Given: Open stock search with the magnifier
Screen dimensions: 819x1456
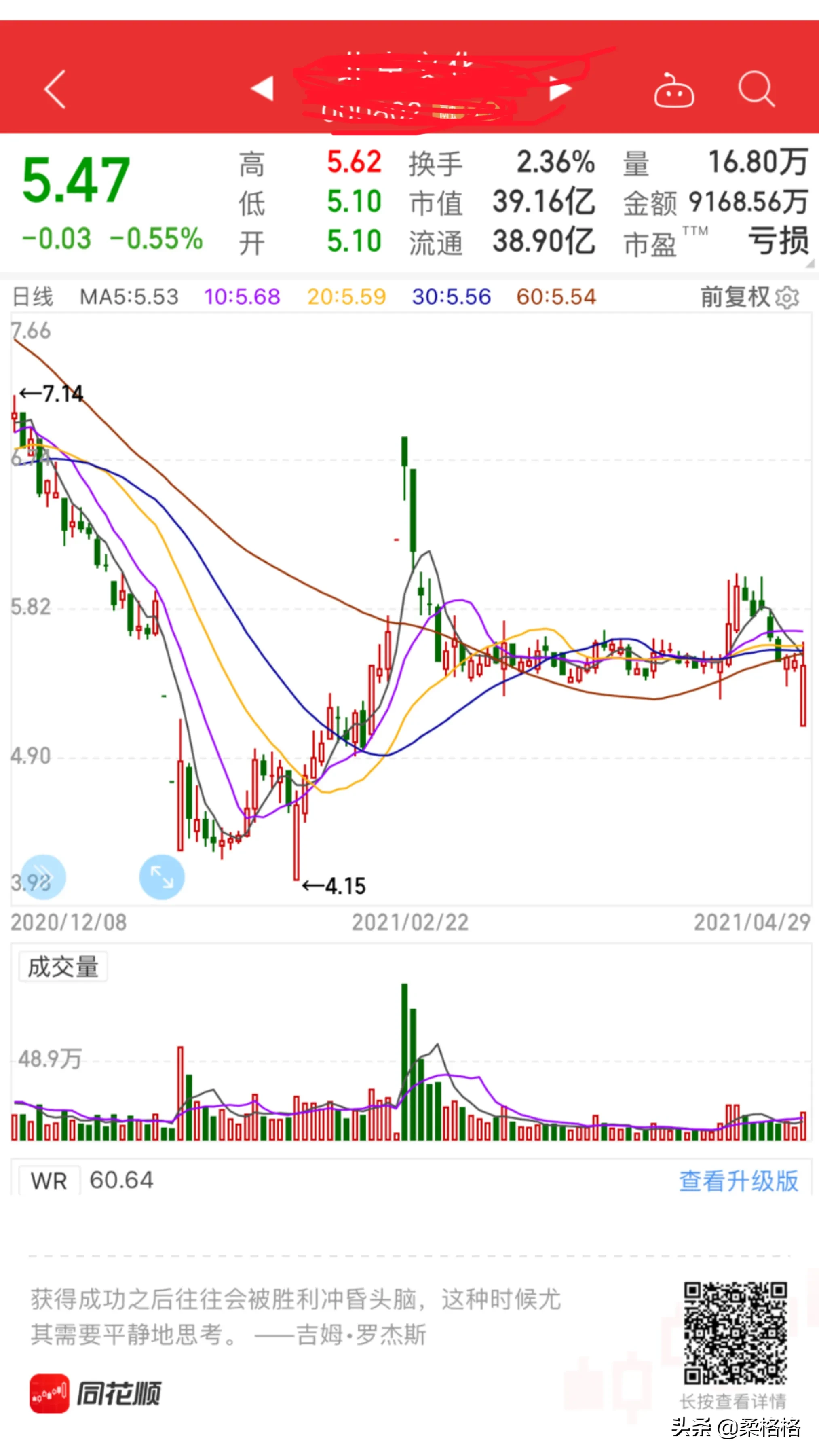Looking at the screenshot, I should pyautogui.click(x=756, y=89).
